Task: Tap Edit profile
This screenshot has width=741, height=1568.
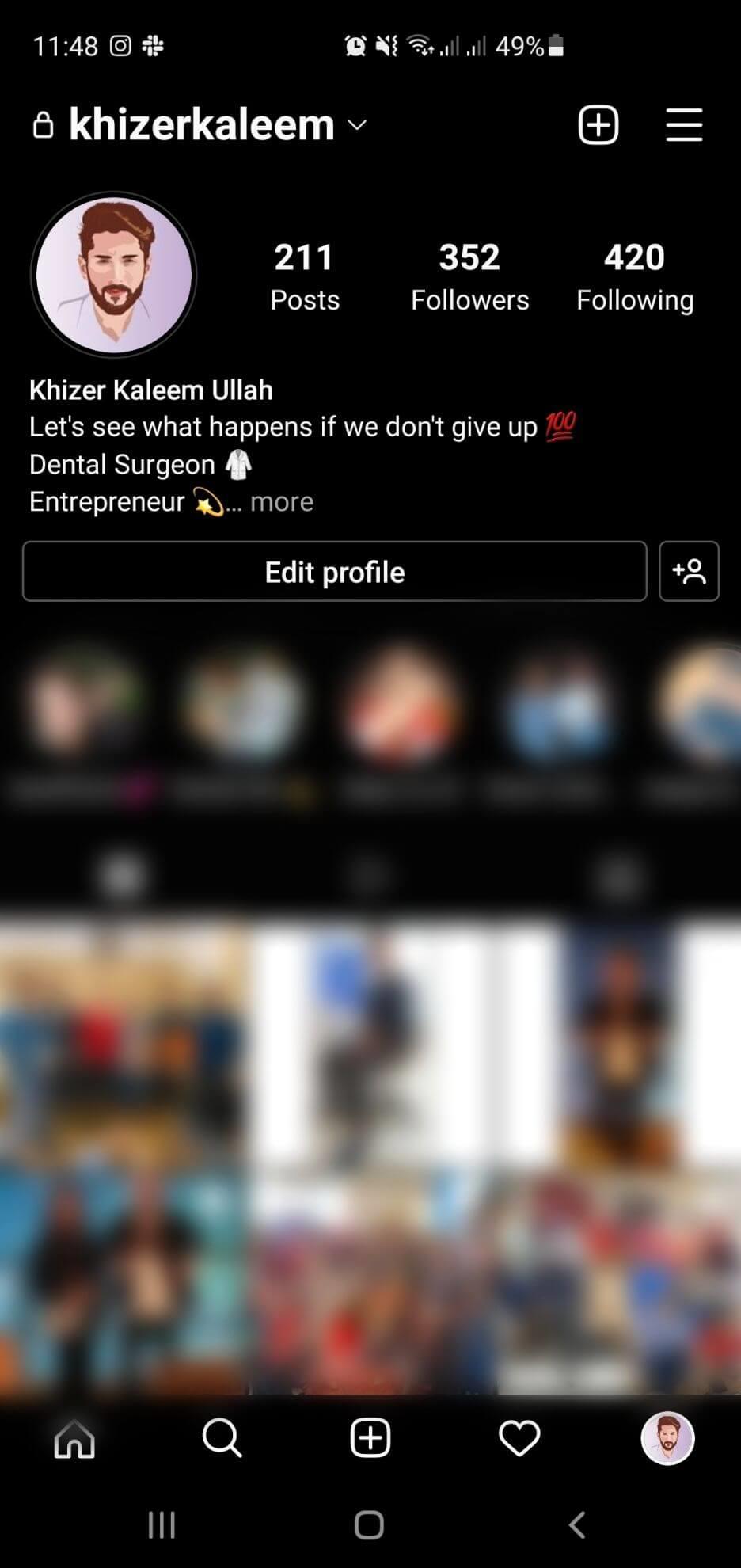Action: point(335,572)
